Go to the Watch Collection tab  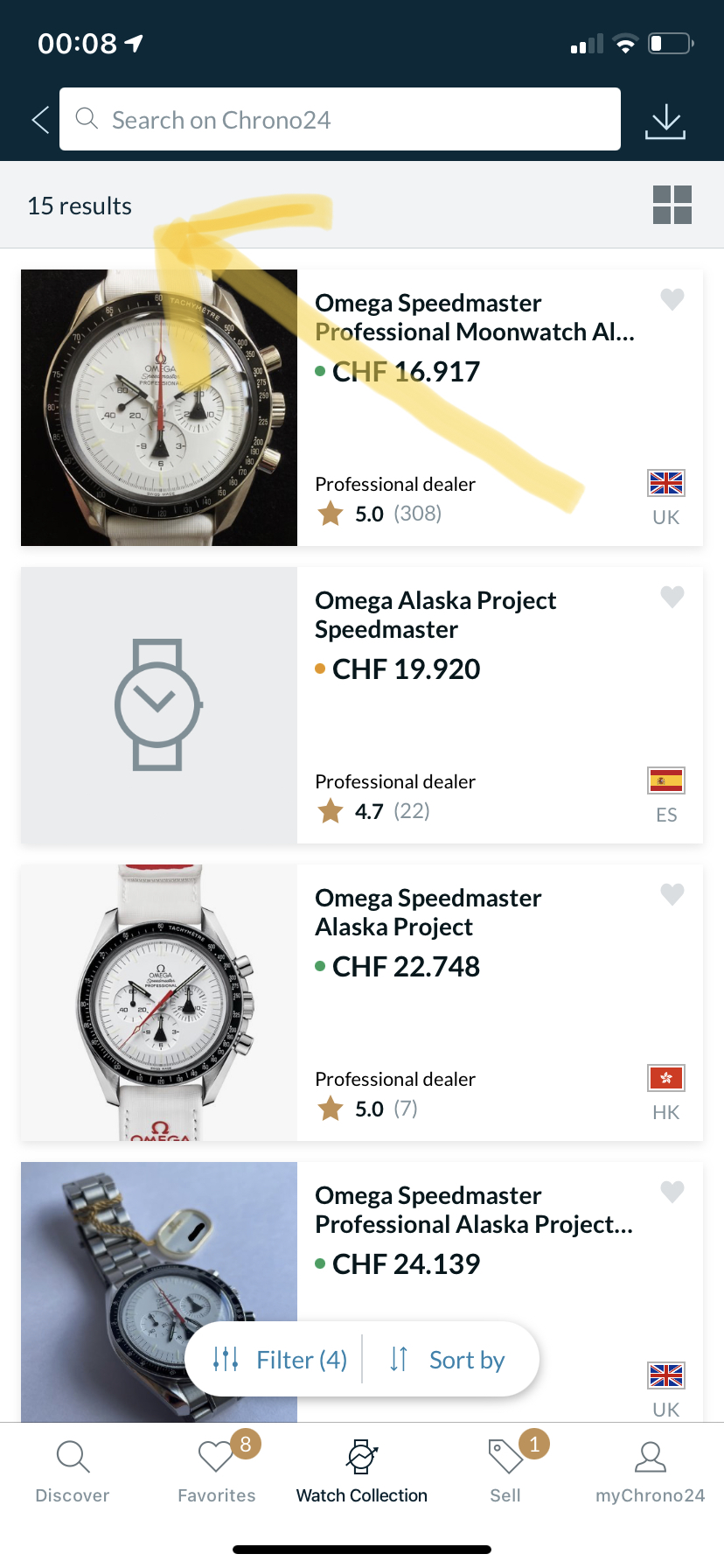[362, 1472]
